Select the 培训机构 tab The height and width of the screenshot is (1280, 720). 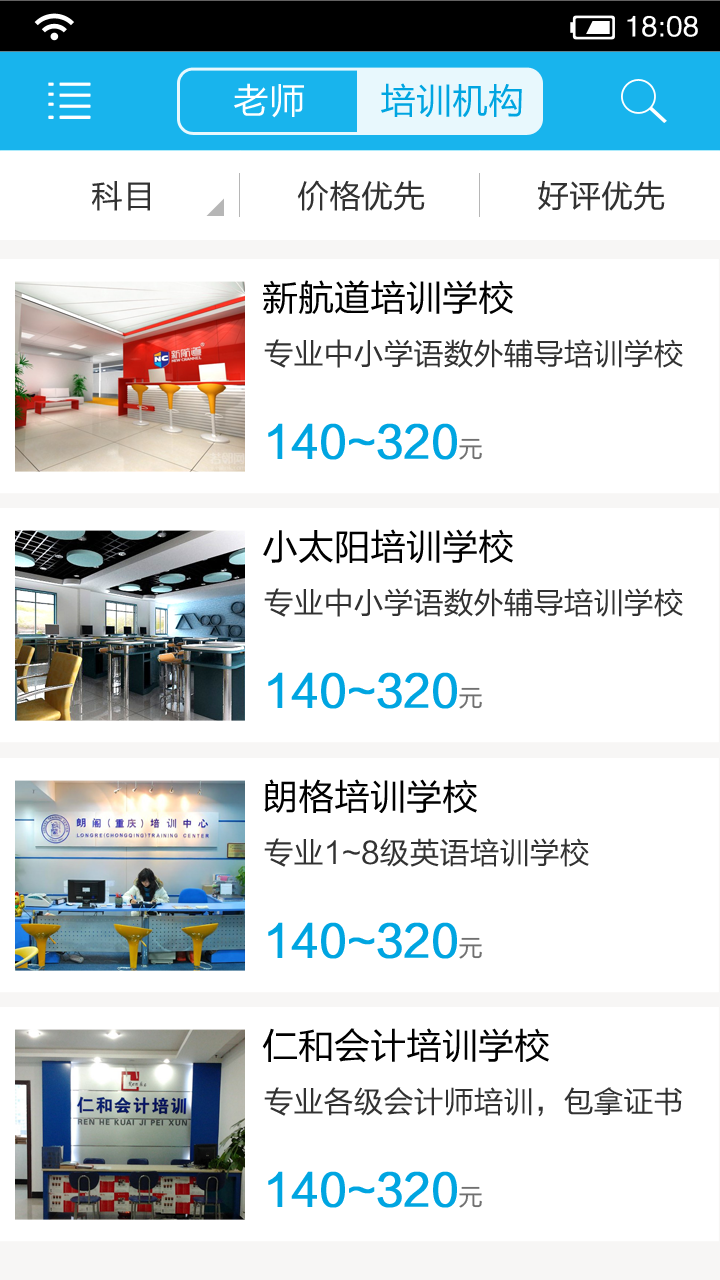tap(451, 101)
